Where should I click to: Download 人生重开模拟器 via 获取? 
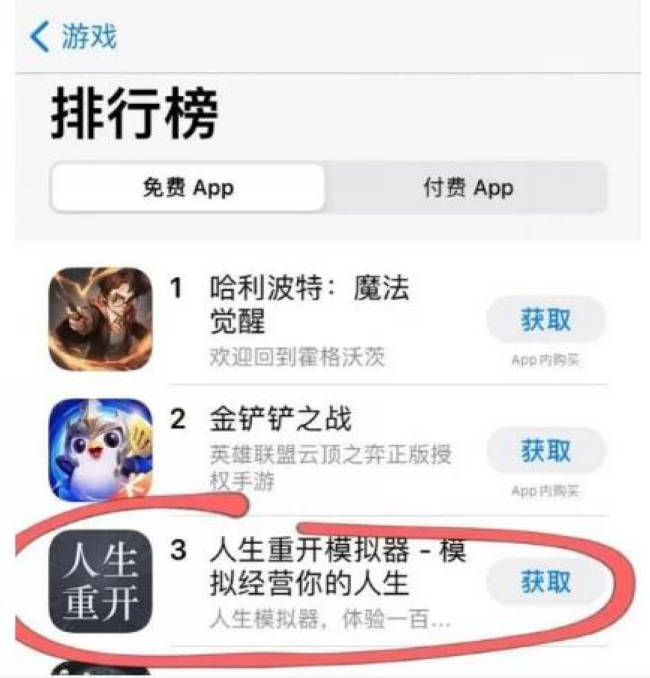tap(545, 582)
